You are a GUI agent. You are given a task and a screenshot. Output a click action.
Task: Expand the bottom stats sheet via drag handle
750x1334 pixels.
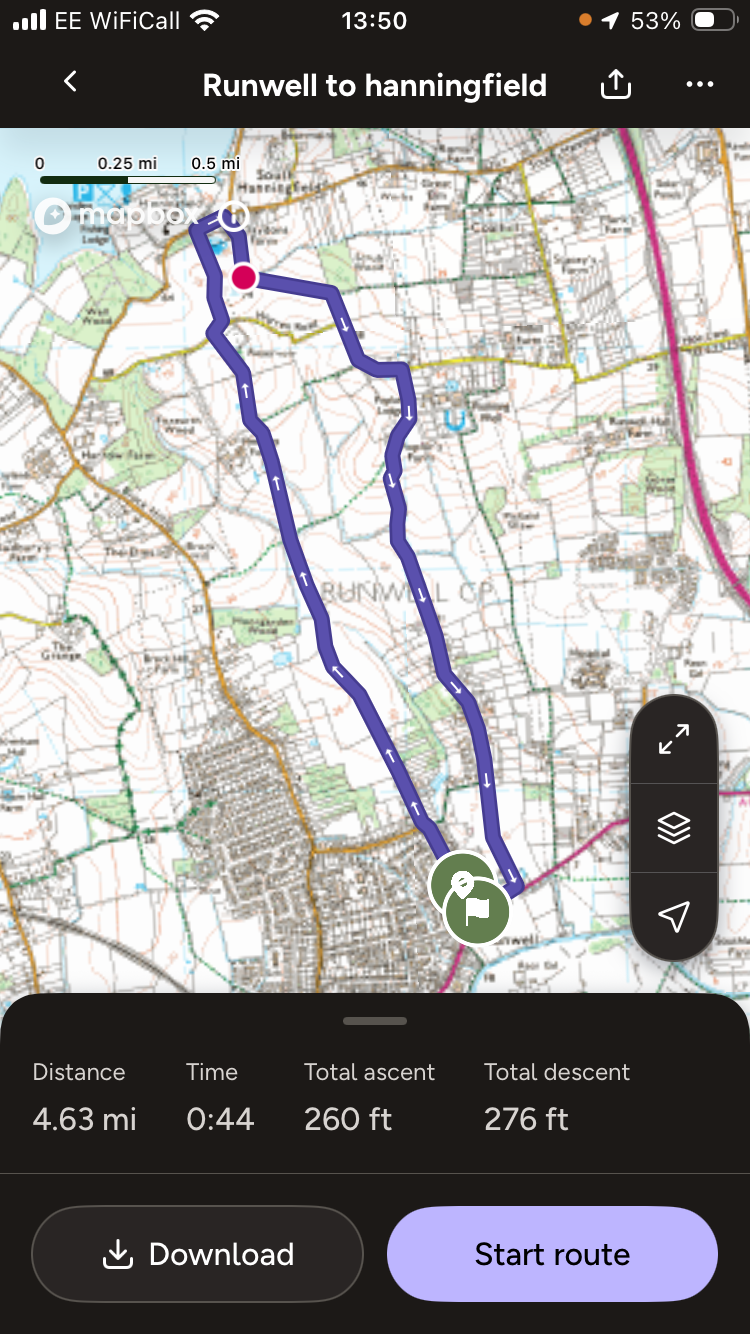click(x=374, y=1021)
